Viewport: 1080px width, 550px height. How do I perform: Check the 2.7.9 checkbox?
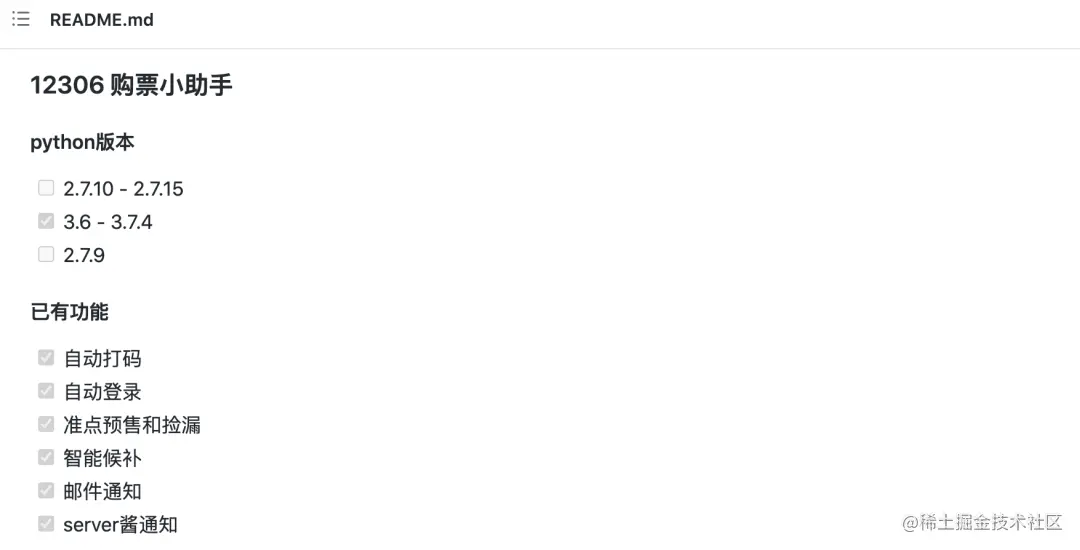46,254
